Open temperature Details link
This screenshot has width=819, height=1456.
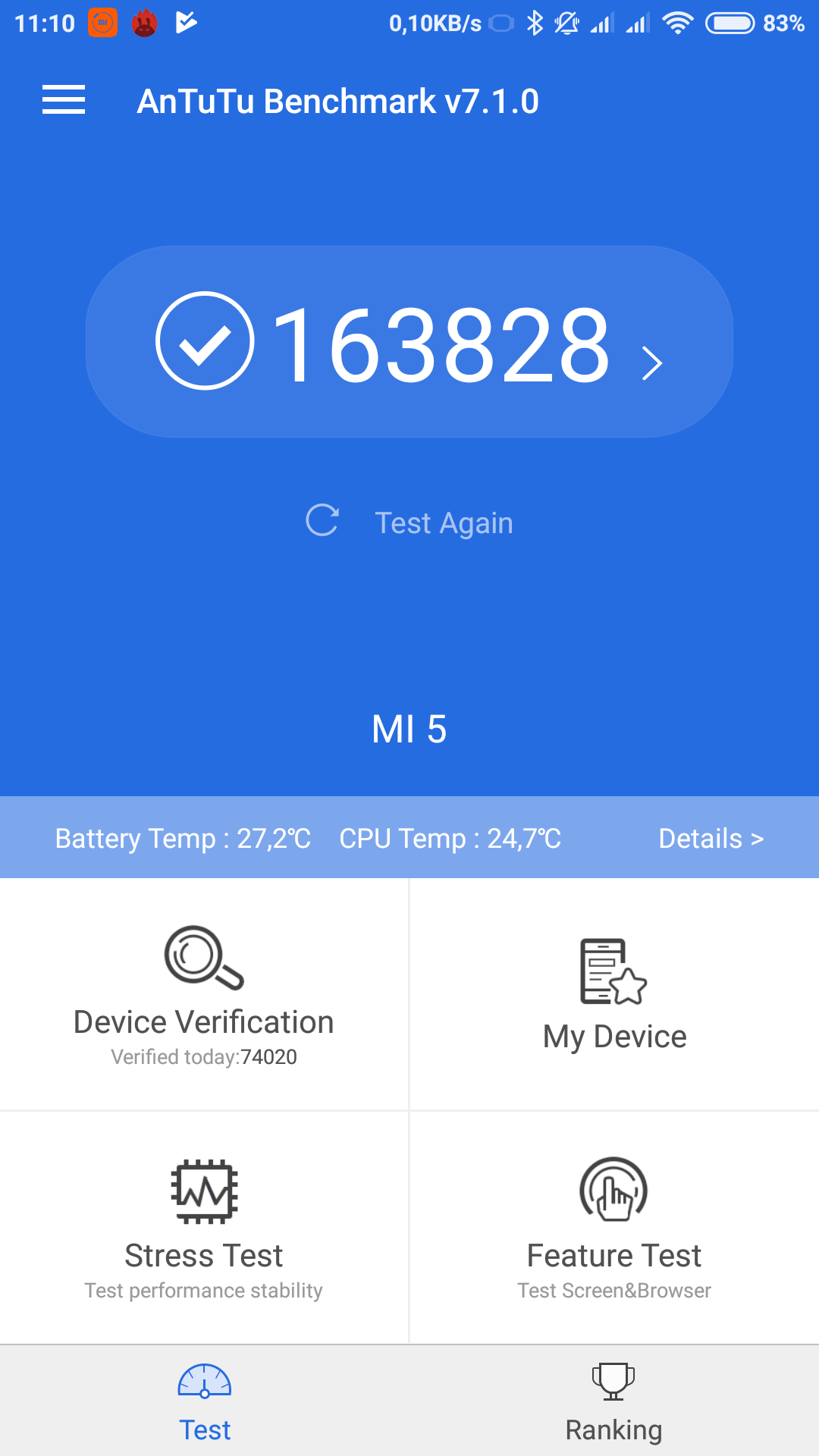click(x=711, y=839)
